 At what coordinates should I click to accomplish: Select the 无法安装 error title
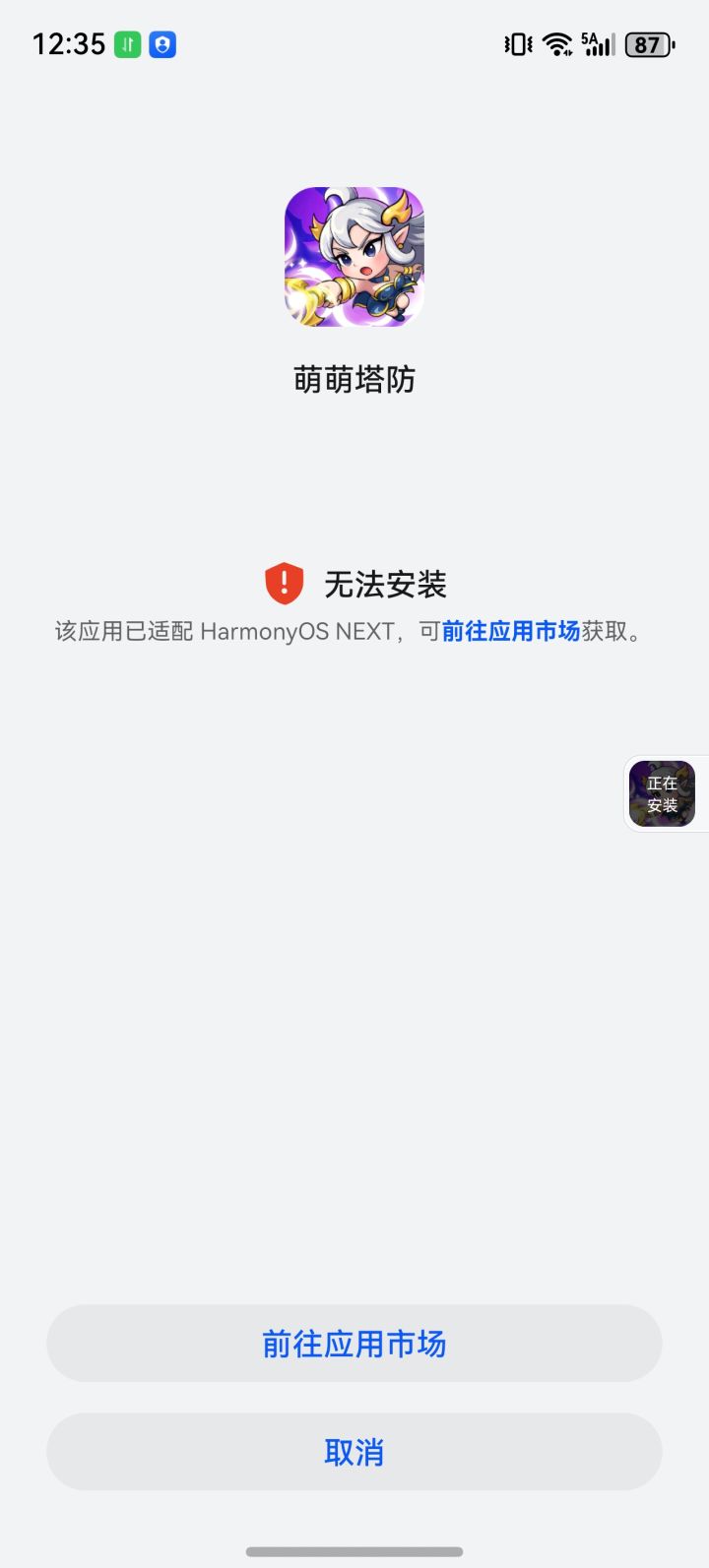387,584
